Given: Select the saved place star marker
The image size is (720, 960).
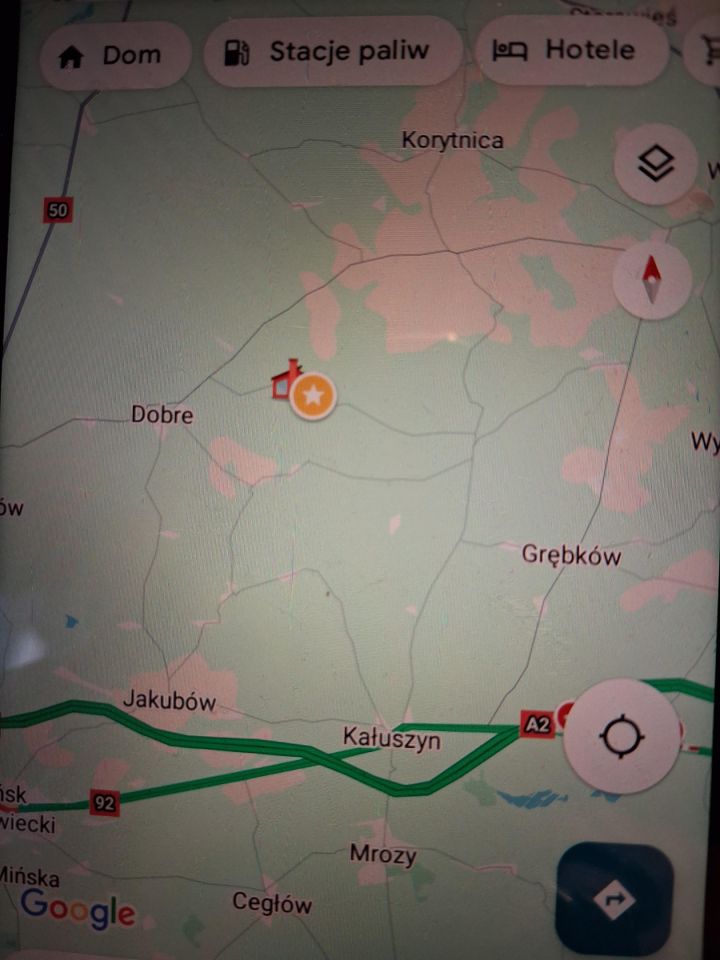Looking at the screenshot, I should [x=313, y=395].
